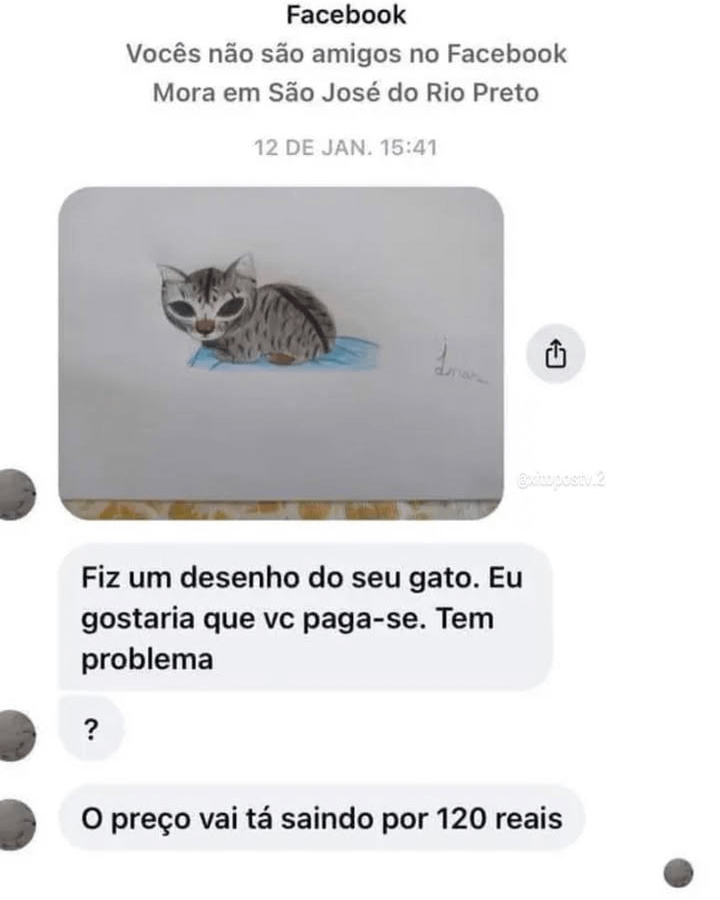Open the cat drawing photo in the chat
This screenshot has width=720, height=900.
tap(281, 353)
